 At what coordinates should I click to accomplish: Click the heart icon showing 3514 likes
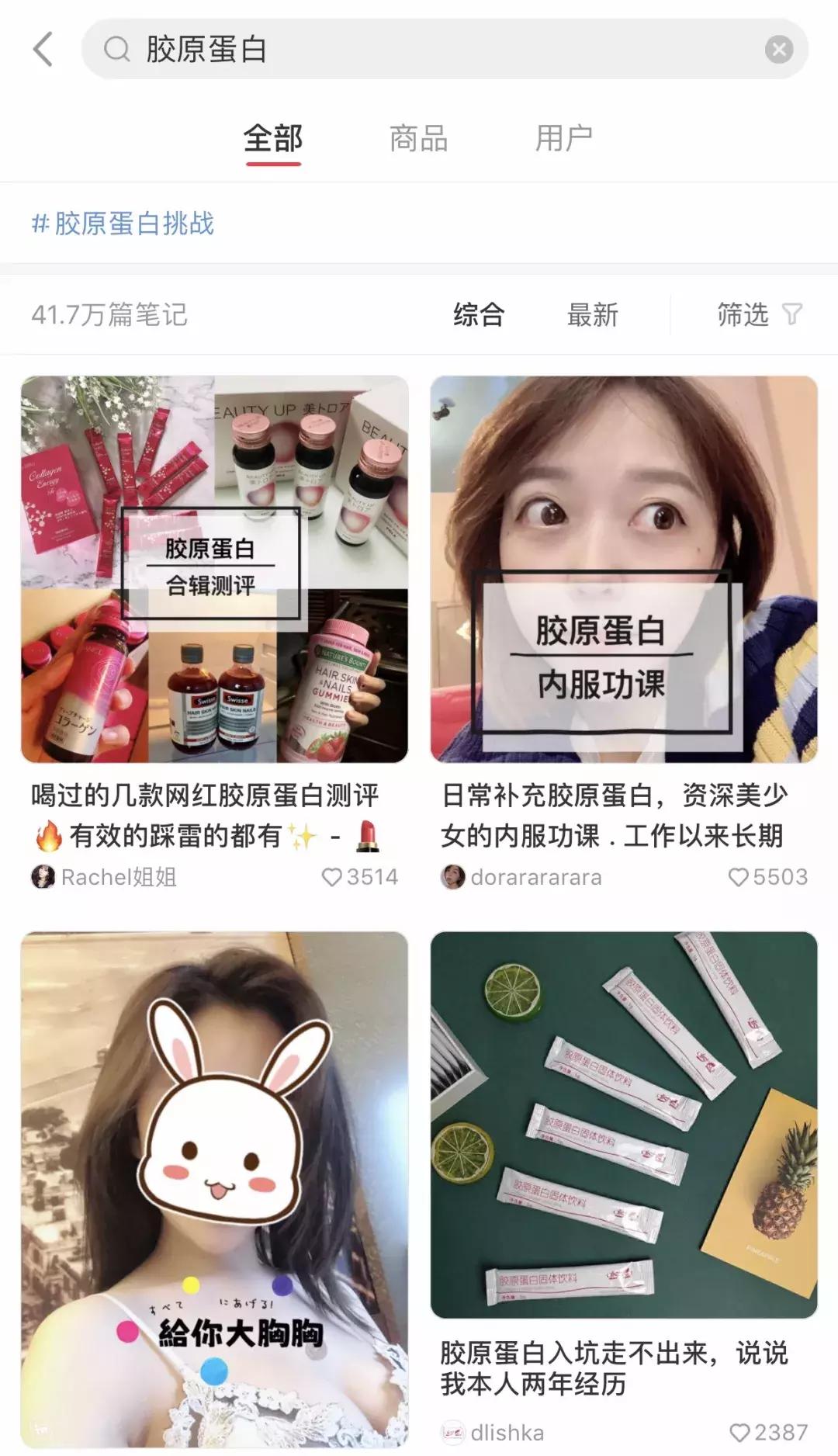click(332, 877)
